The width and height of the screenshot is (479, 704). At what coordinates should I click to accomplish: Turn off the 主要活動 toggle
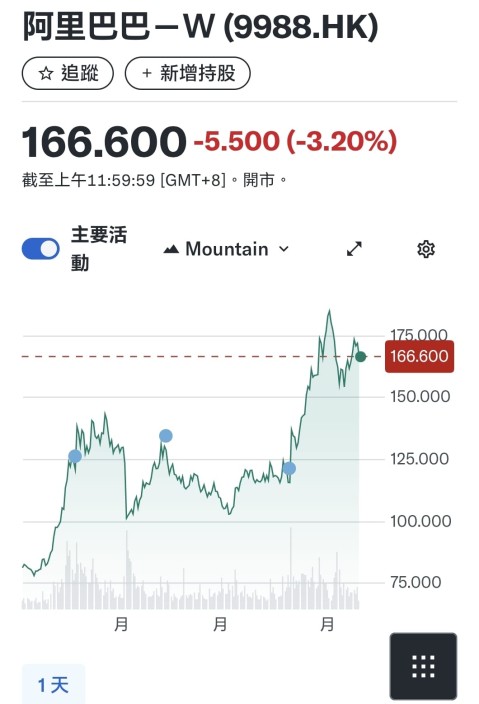point(40,249)
